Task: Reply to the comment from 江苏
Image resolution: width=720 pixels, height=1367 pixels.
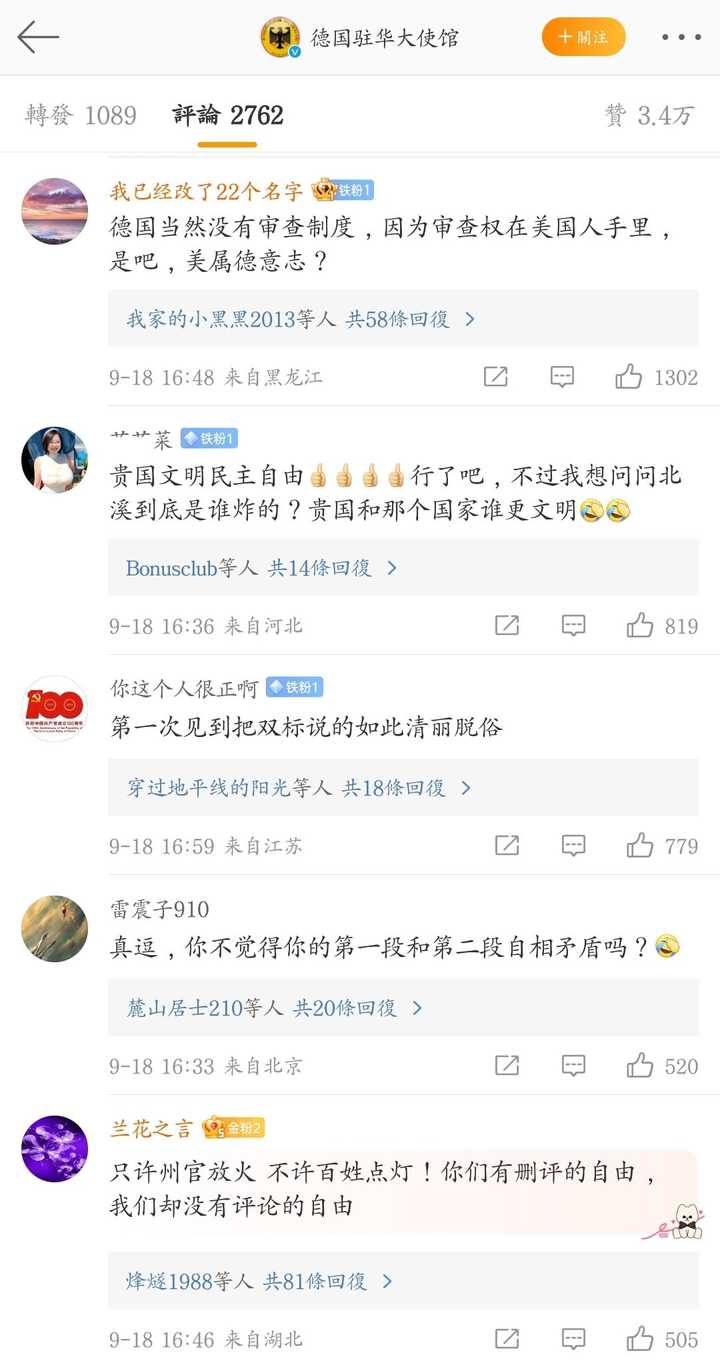Action: coord(573,846)
